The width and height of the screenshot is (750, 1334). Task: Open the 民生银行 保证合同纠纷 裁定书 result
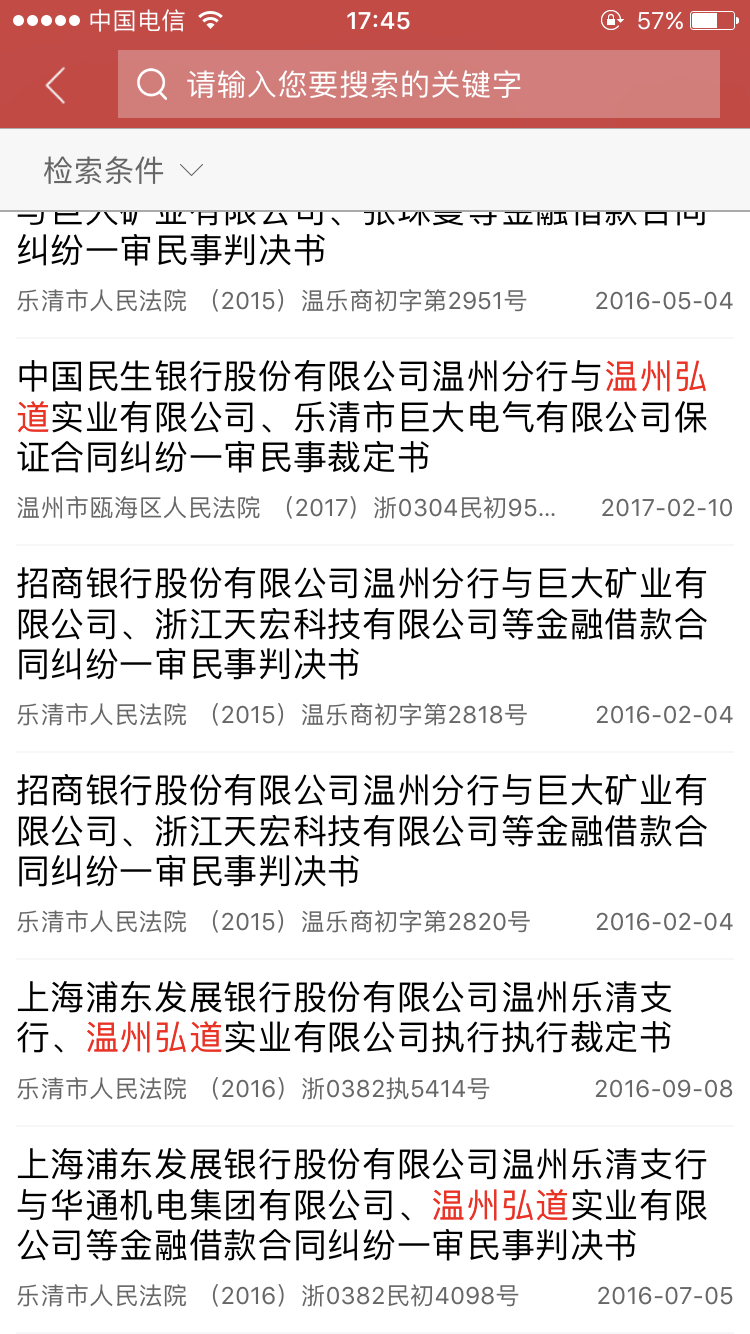point(374,420)
